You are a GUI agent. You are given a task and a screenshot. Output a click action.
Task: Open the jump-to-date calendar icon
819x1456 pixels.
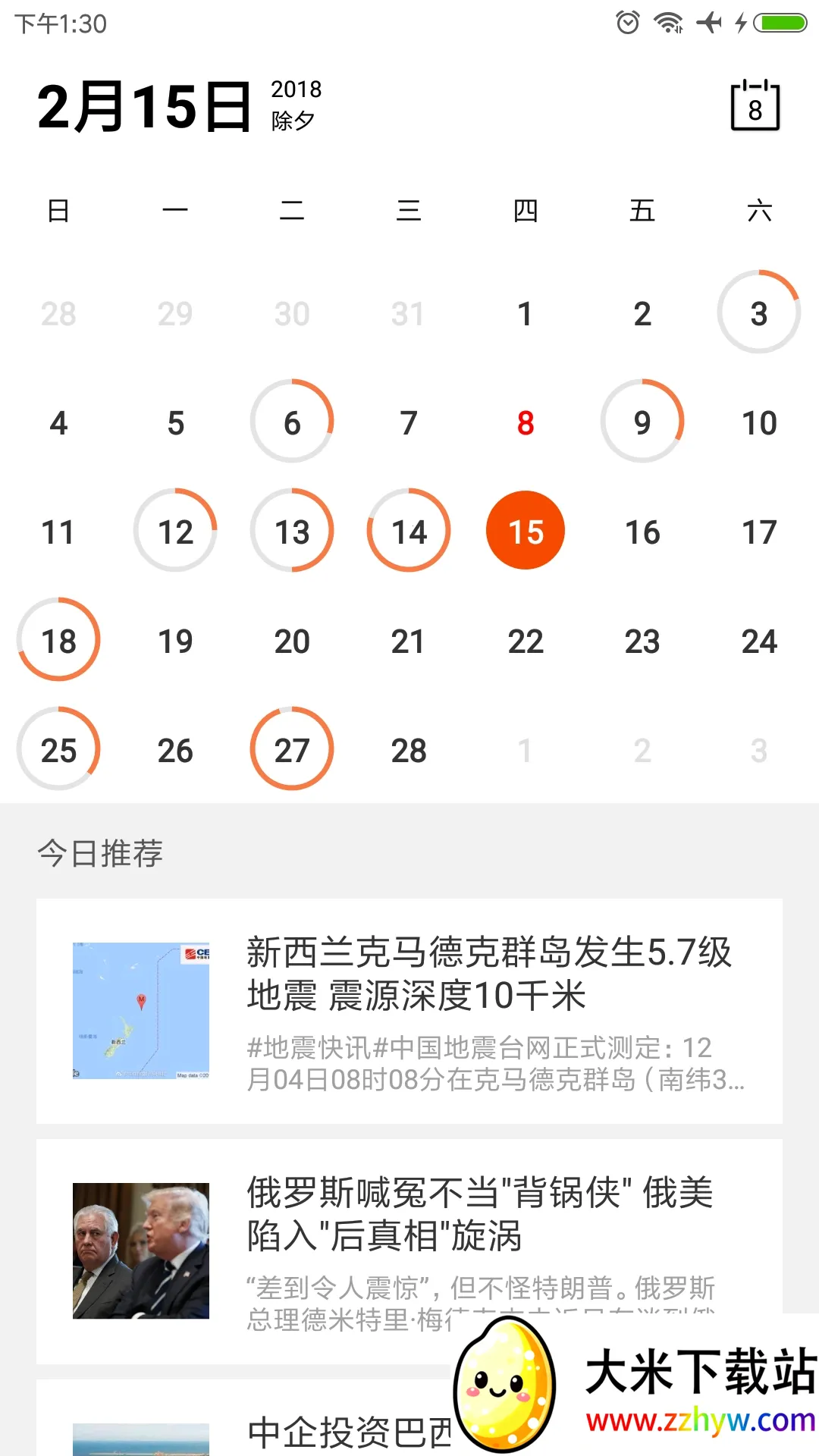[757, 106]
